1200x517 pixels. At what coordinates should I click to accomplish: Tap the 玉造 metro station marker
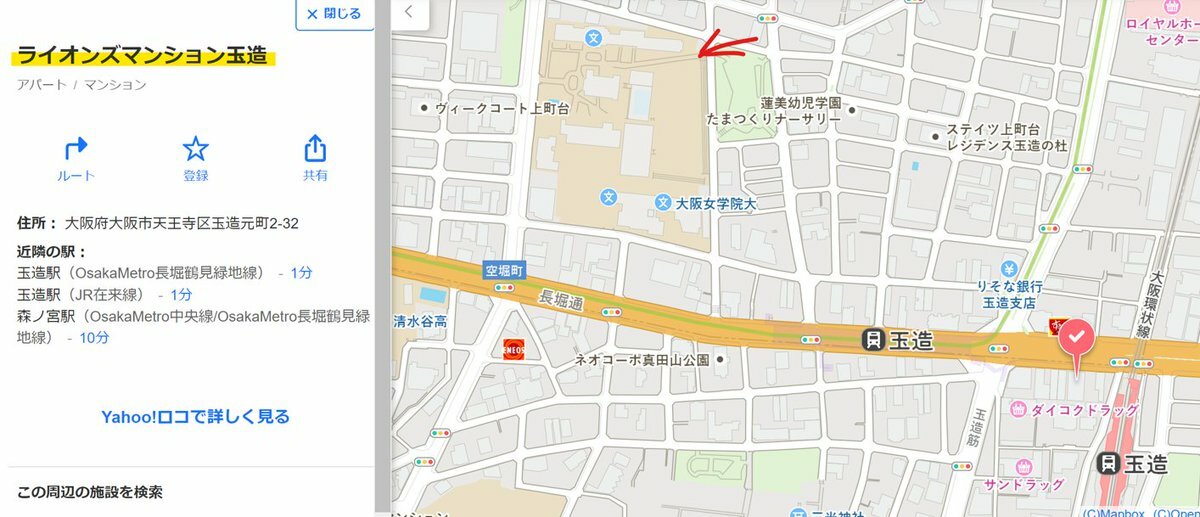point(872,340)
